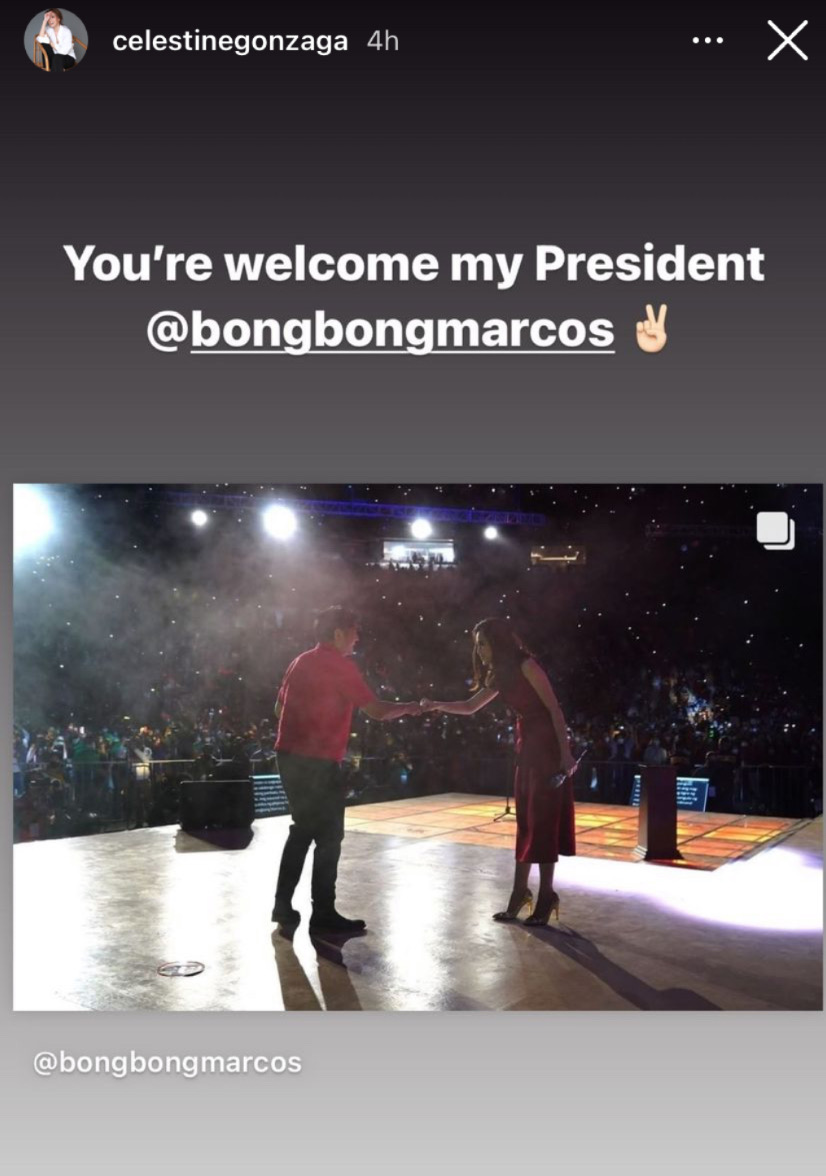Open celestinegonzaga's profile picture
Viewport: 826px width, 1176px height.
click(56, 41)
